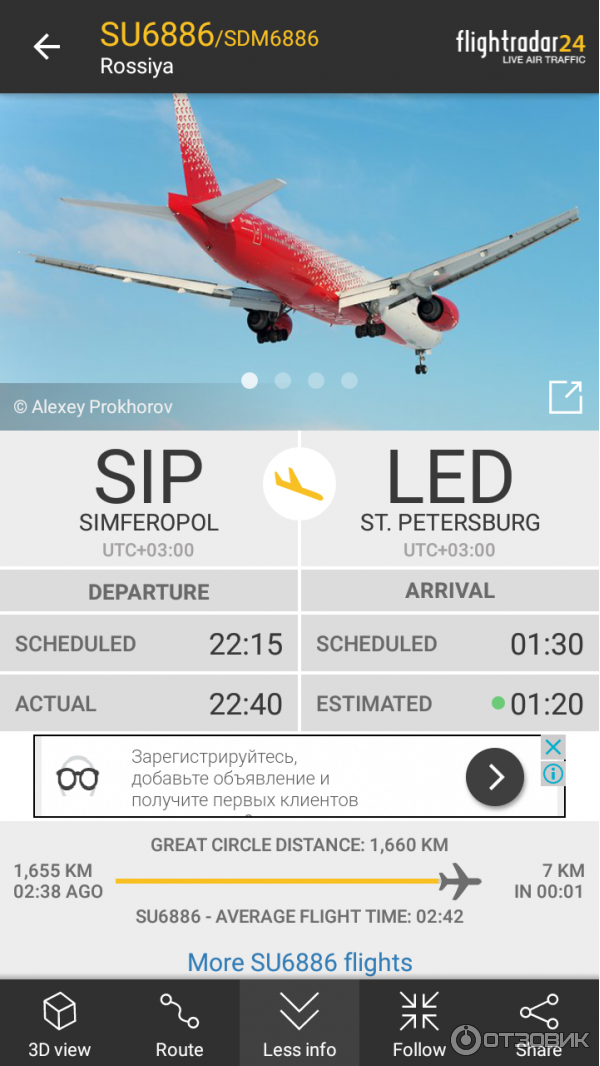Open the 3D view
The width and height of the screenshot is (600, 1066).
point(59,1023)
